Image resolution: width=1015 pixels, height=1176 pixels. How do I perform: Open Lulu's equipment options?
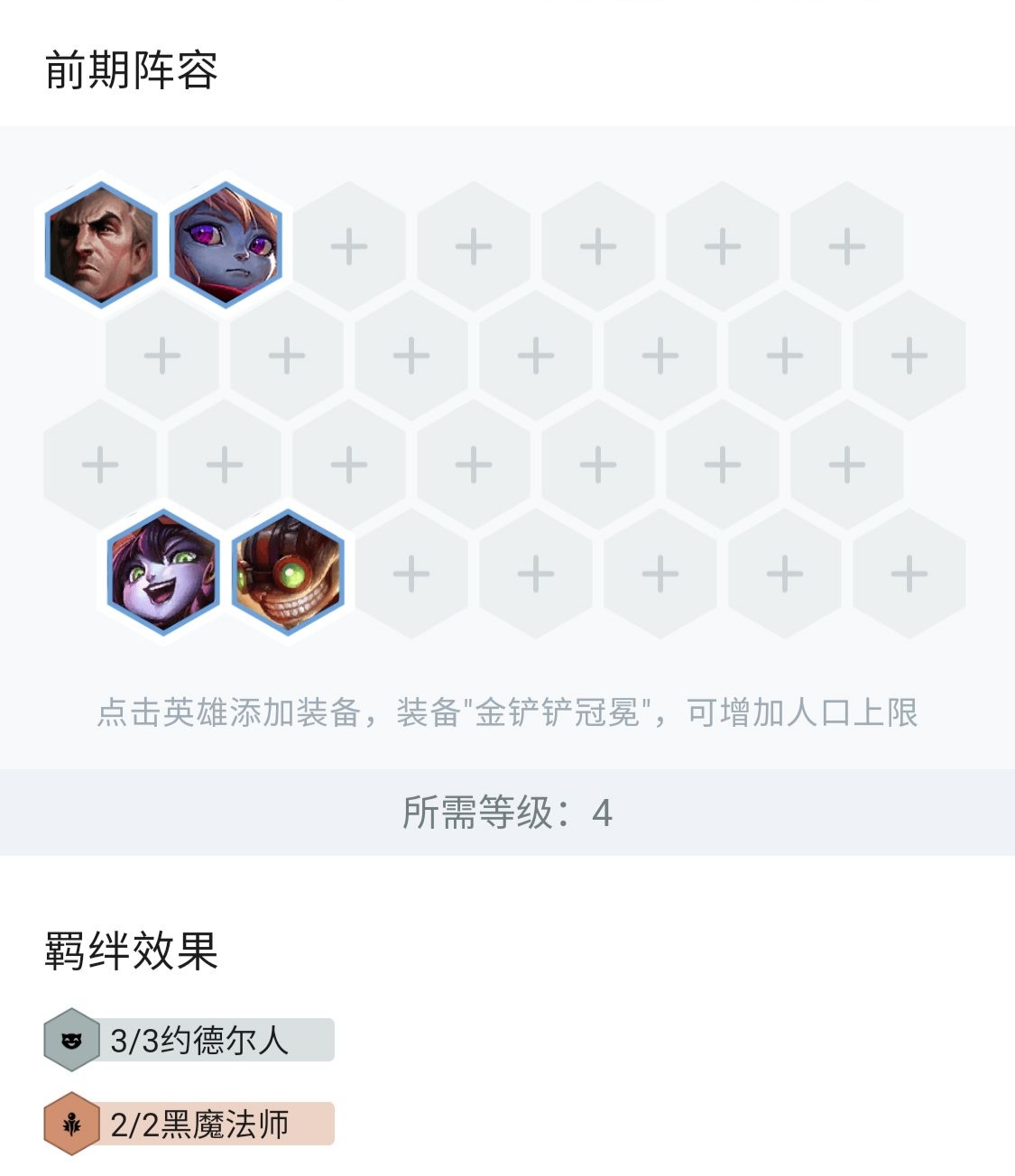tap(162, 573)
